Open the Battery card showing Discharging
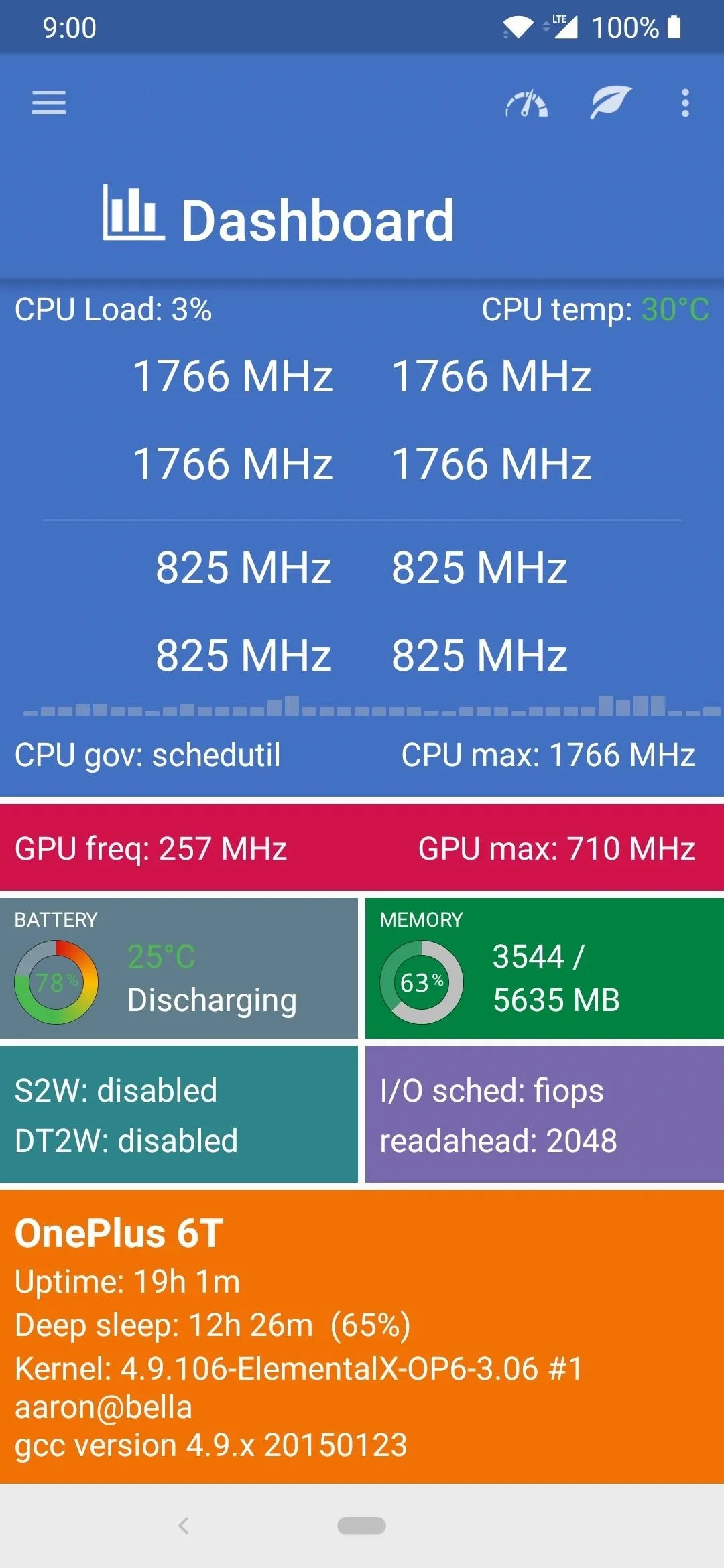 tap(179, 968)
